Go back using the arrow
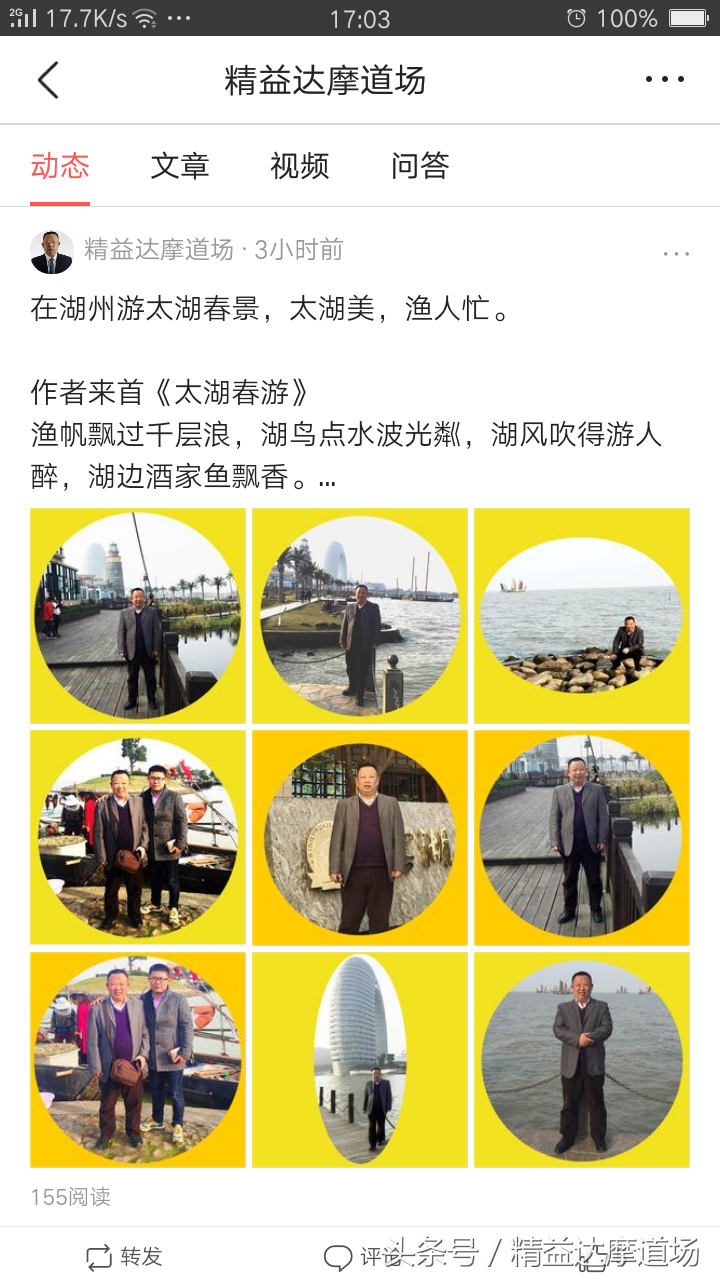The height and width of the screenshot is (1280, 720). click(x=48, y=80)
